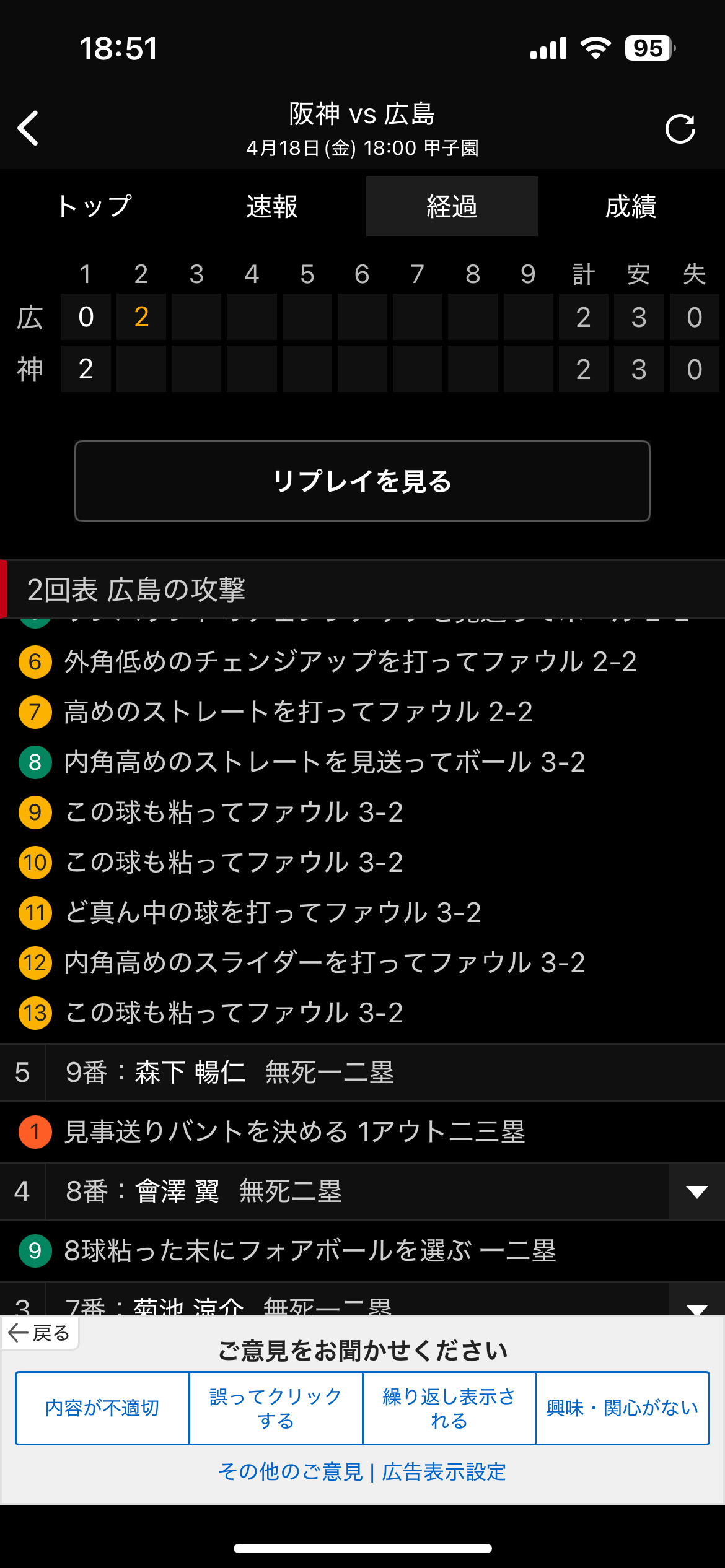The height and width of the screenshot is (1568, 725).
Task: Refresh the game data
Action: (680, 129)
